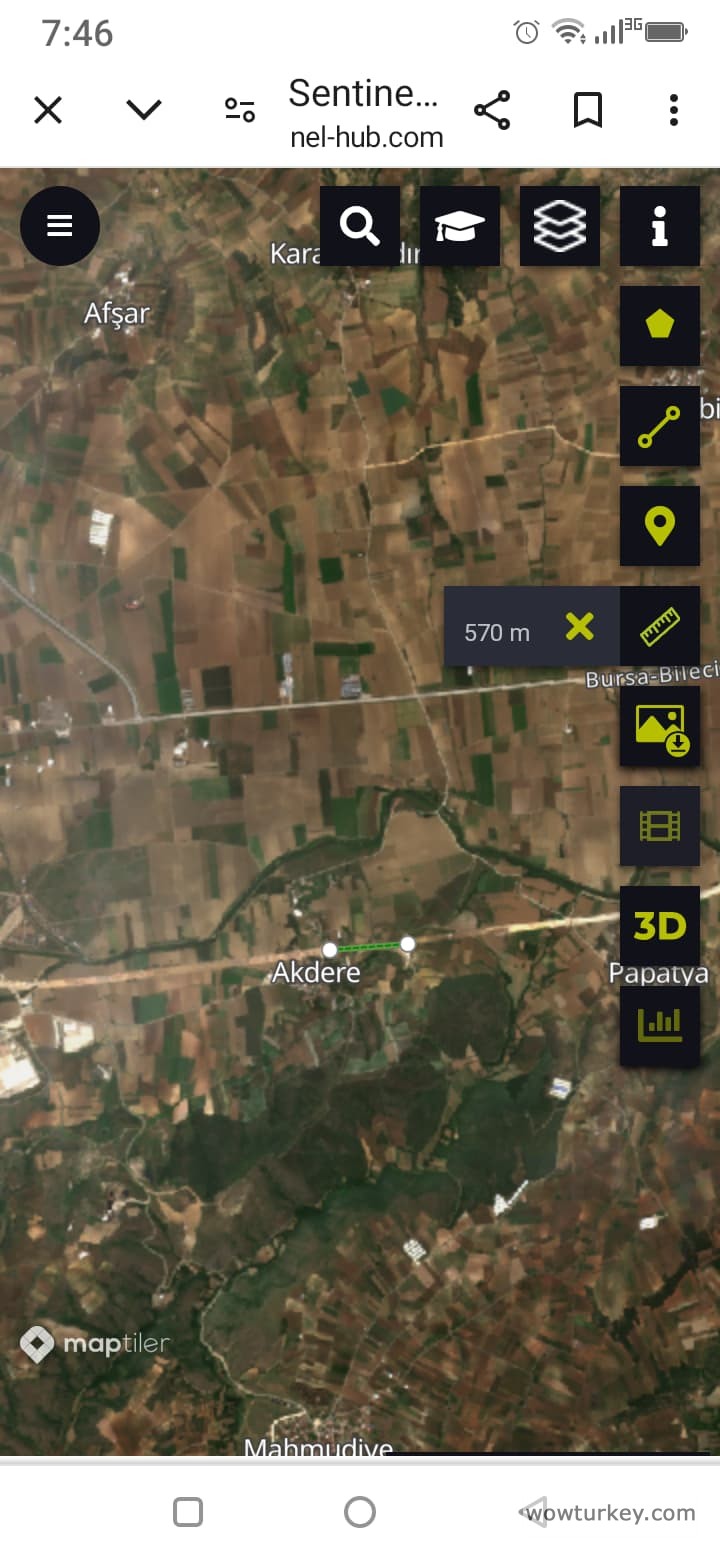Open the layers selection panel
This screenshot has width=720, height=1560.
pos(560,226)
